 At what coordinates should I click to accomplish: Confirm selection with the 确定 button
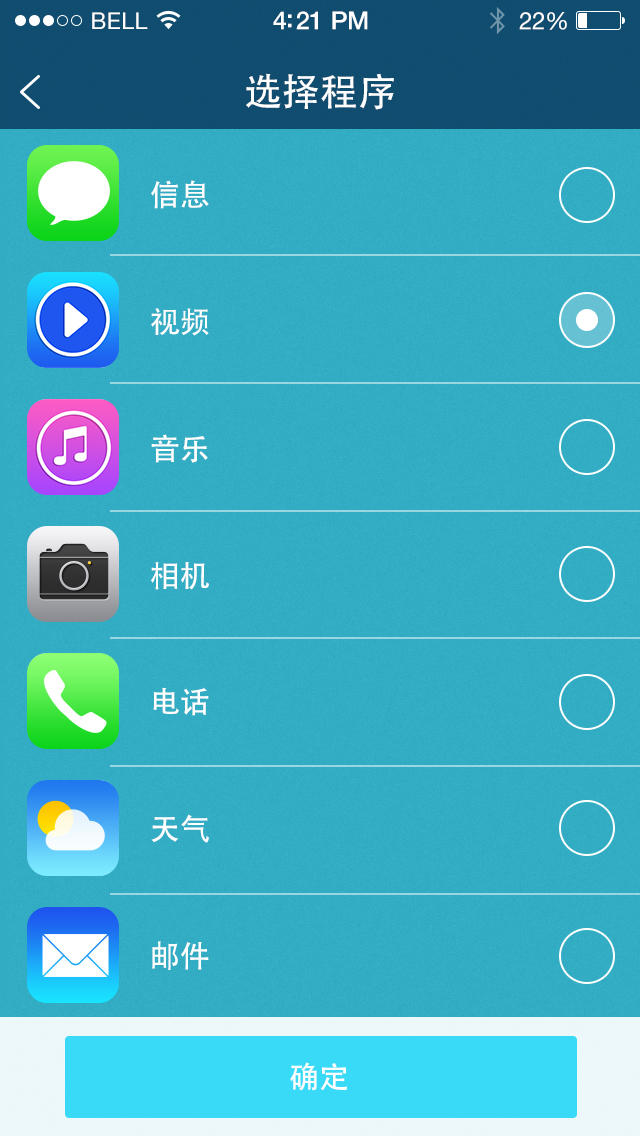pyautogui.click(x=321, y=1077)
